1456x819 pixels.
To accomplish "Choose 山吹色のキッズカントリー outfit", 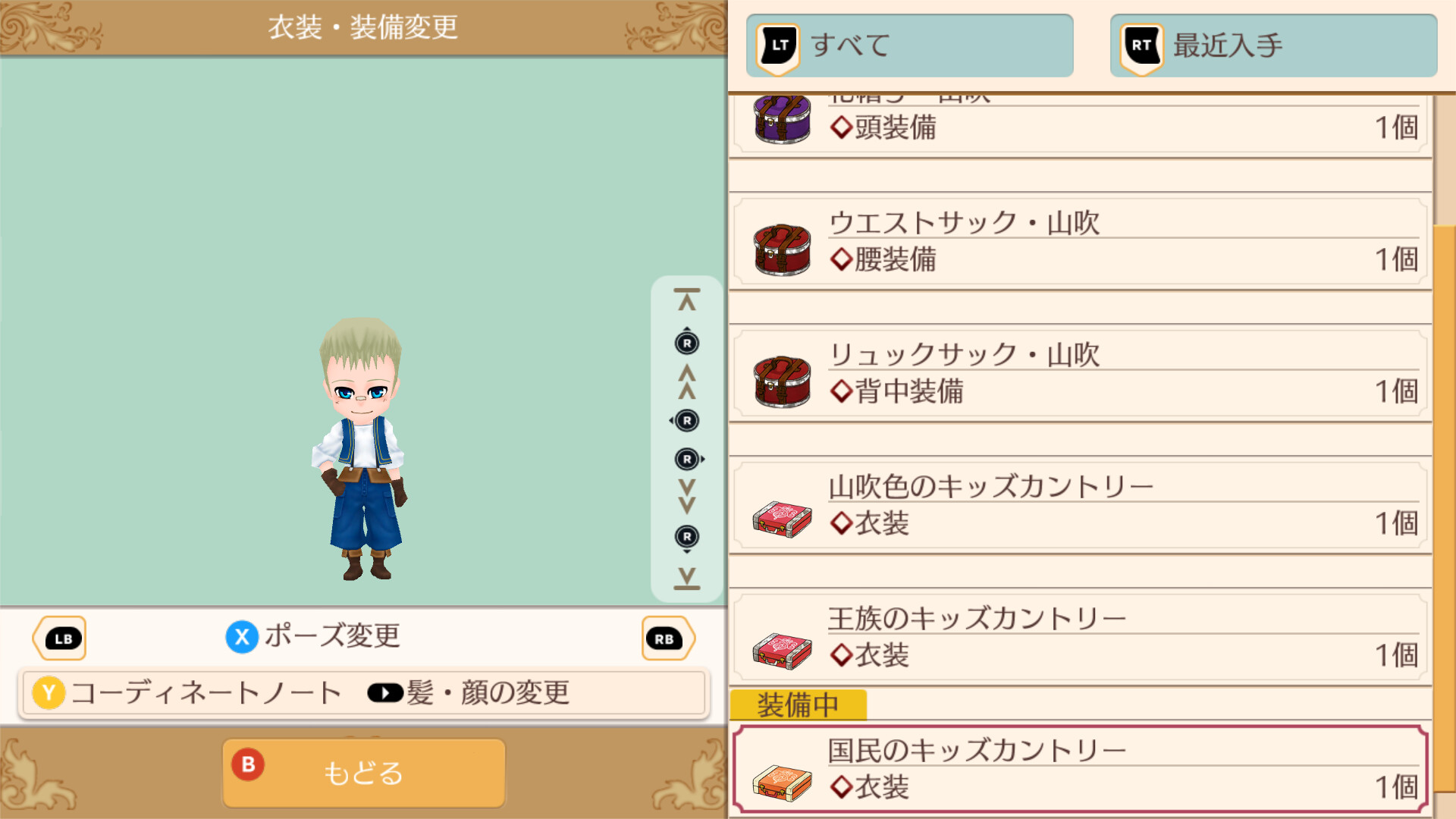I will click(x=1080, y=507).
